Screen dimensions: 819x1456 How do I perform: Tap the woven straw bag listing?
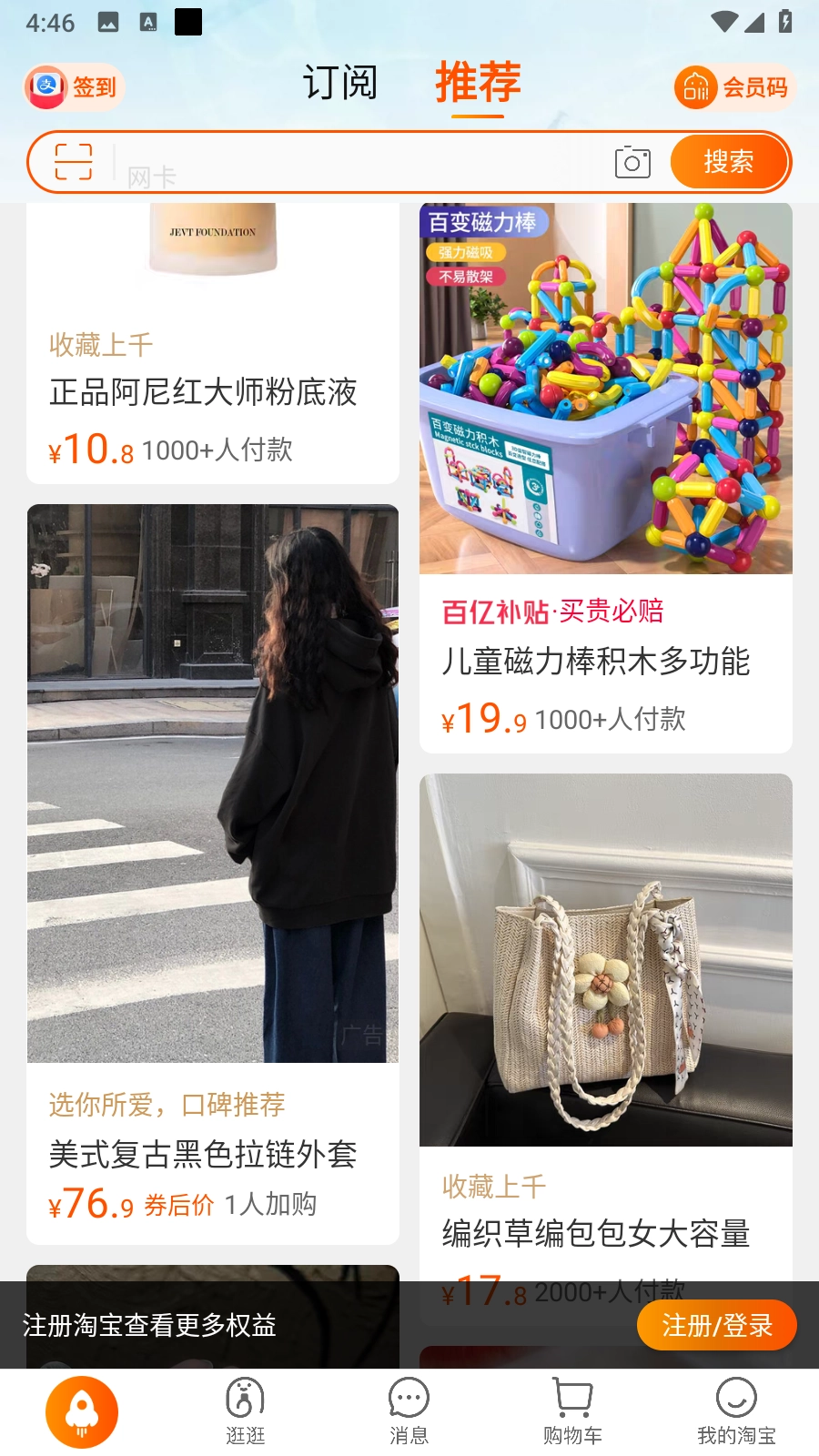(605, 960)
